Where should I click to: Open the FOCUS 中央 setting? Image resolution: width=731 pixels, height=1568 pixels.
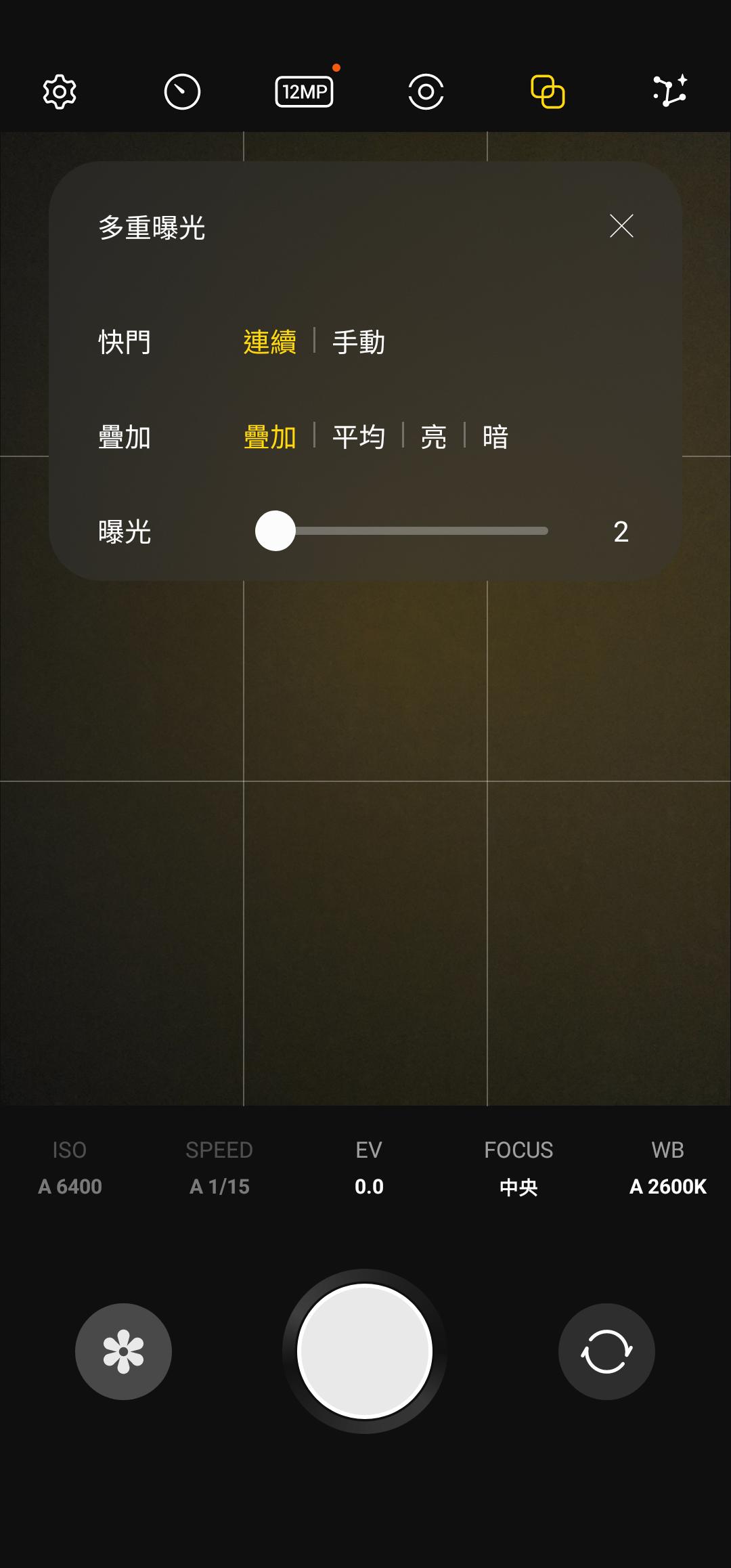[x=518, y=1169]
